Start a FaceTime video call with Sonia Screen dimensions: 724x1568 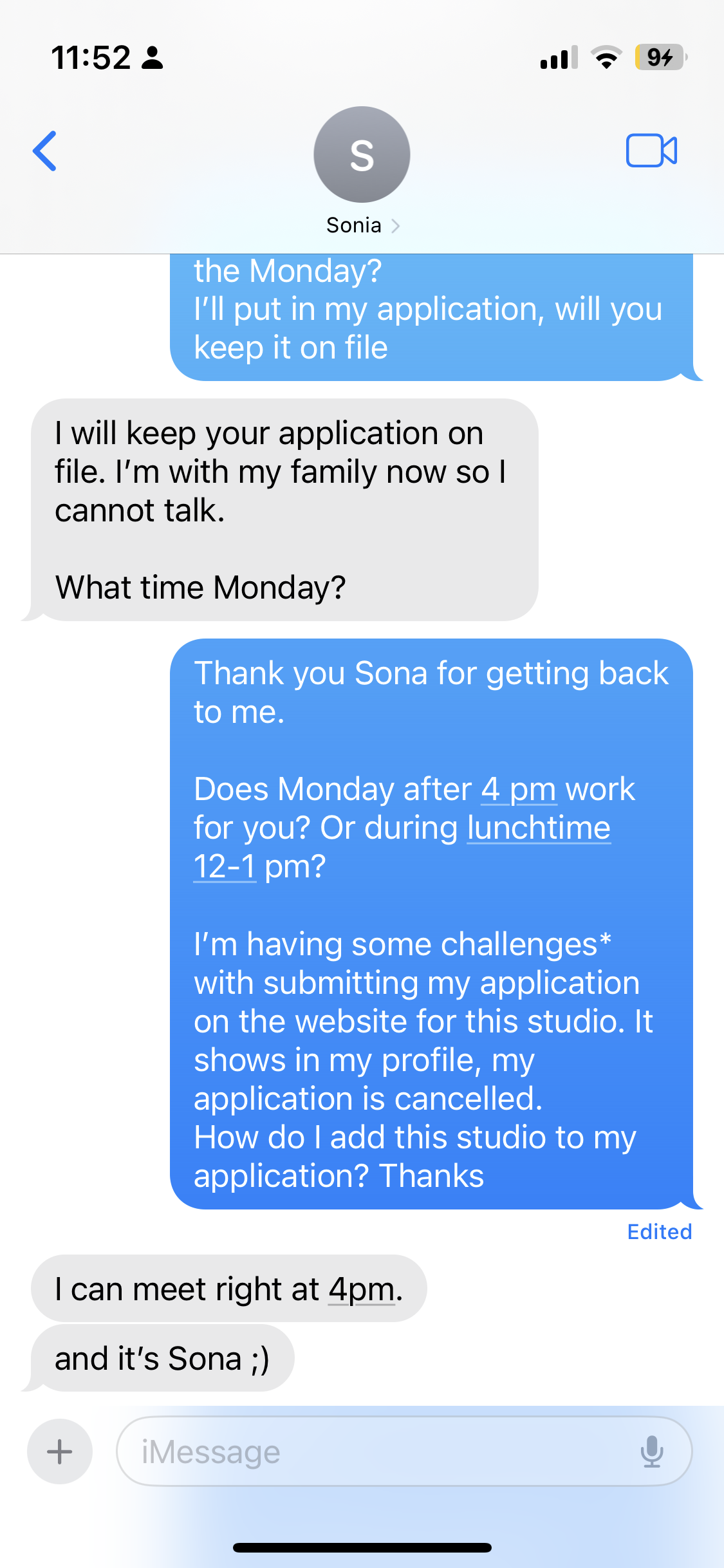[x=651, y=151]
